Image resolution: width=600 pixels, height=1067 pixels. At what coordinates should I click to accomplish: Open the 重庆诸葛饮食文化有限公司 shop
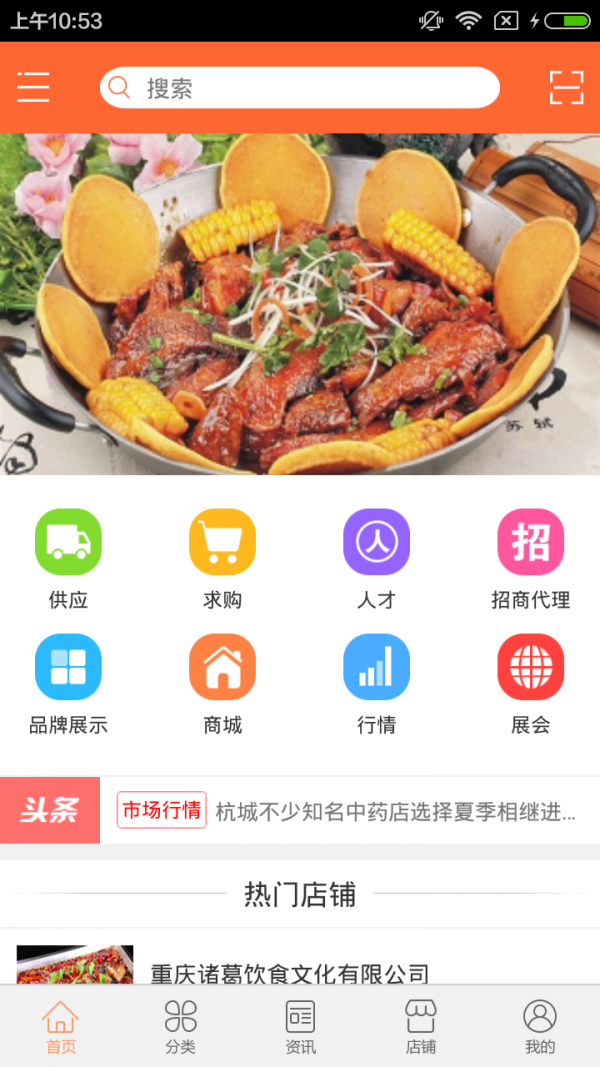[290, 972]
